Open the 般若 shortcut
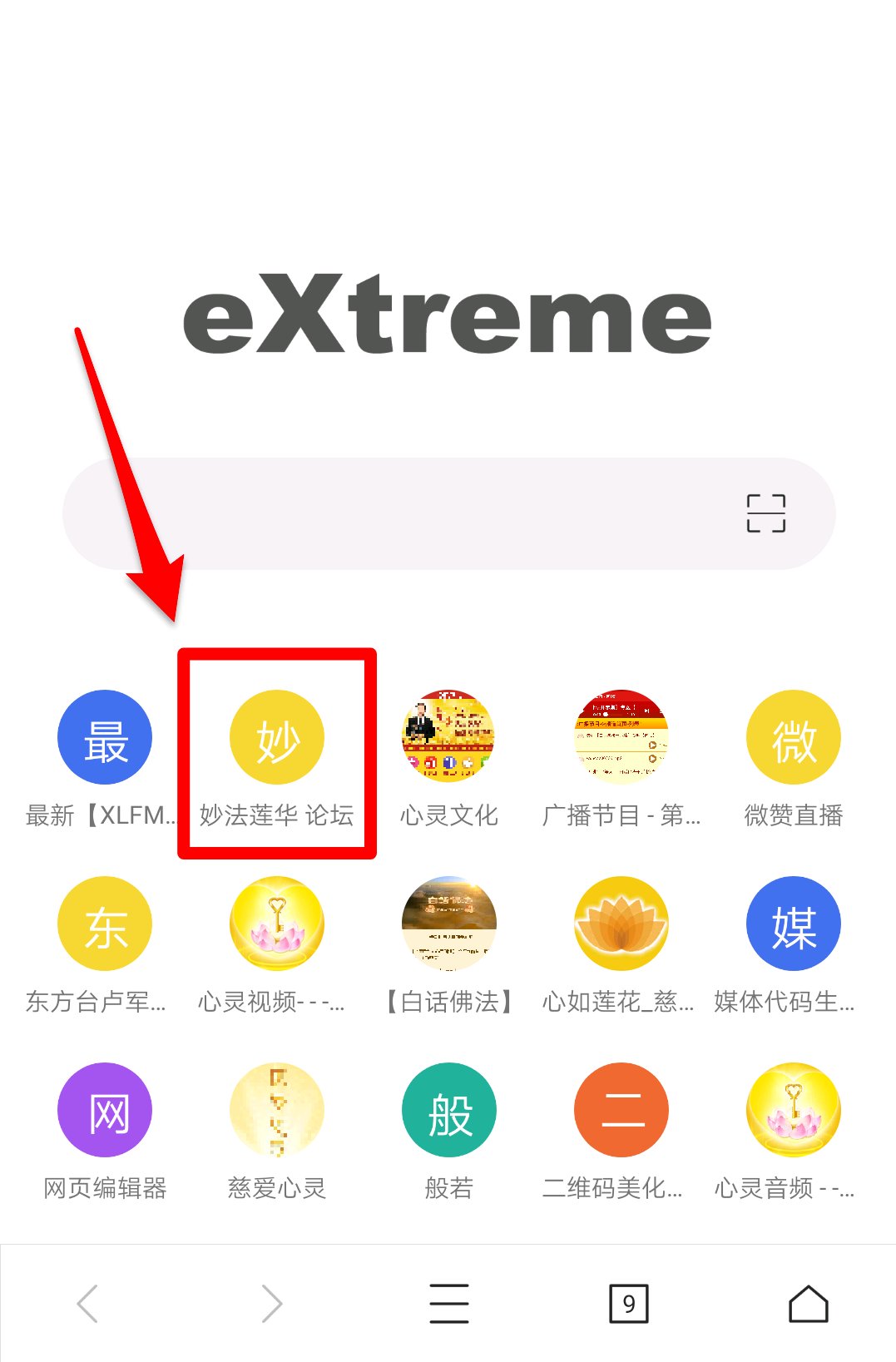This screenshot has width=896, height=1362. [449, 1111]
